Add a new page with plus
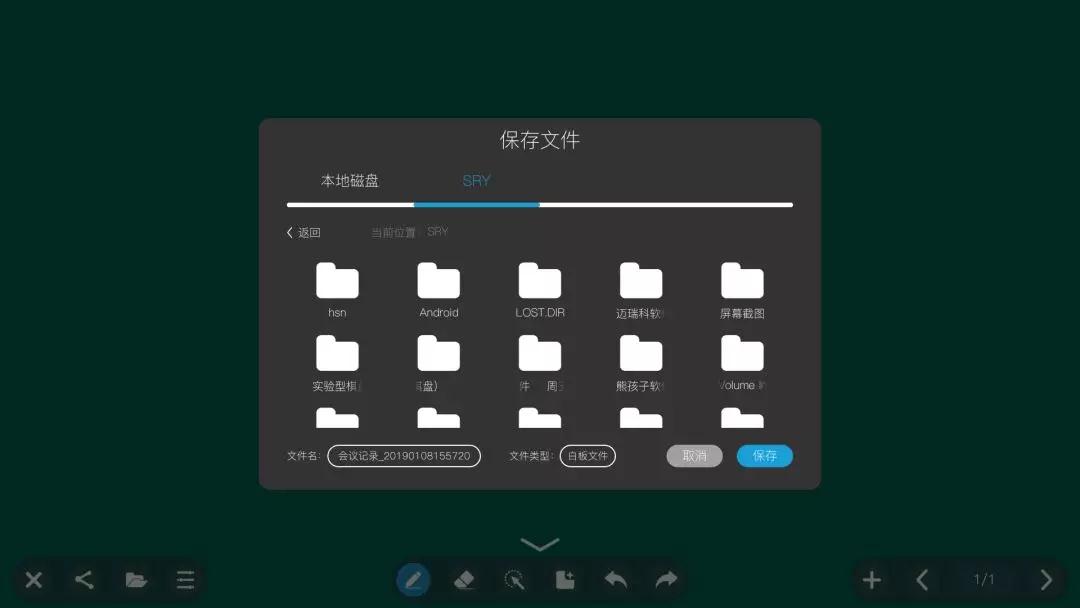This screenshot has height=608, width=1080. point(872,580)
